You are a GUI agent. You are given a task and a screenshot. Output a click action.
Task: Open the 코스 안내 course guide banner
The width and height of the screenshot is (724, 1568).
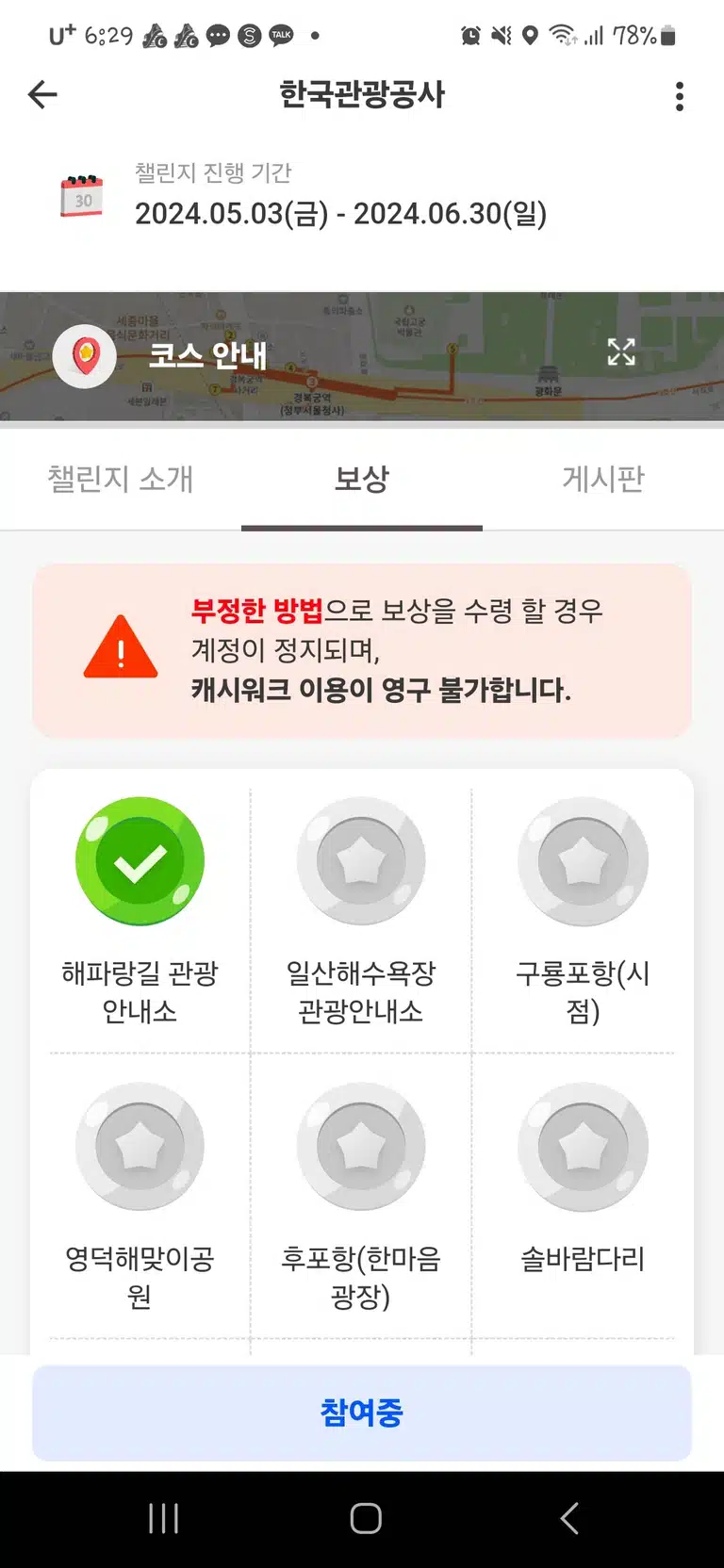pos(362,356)
